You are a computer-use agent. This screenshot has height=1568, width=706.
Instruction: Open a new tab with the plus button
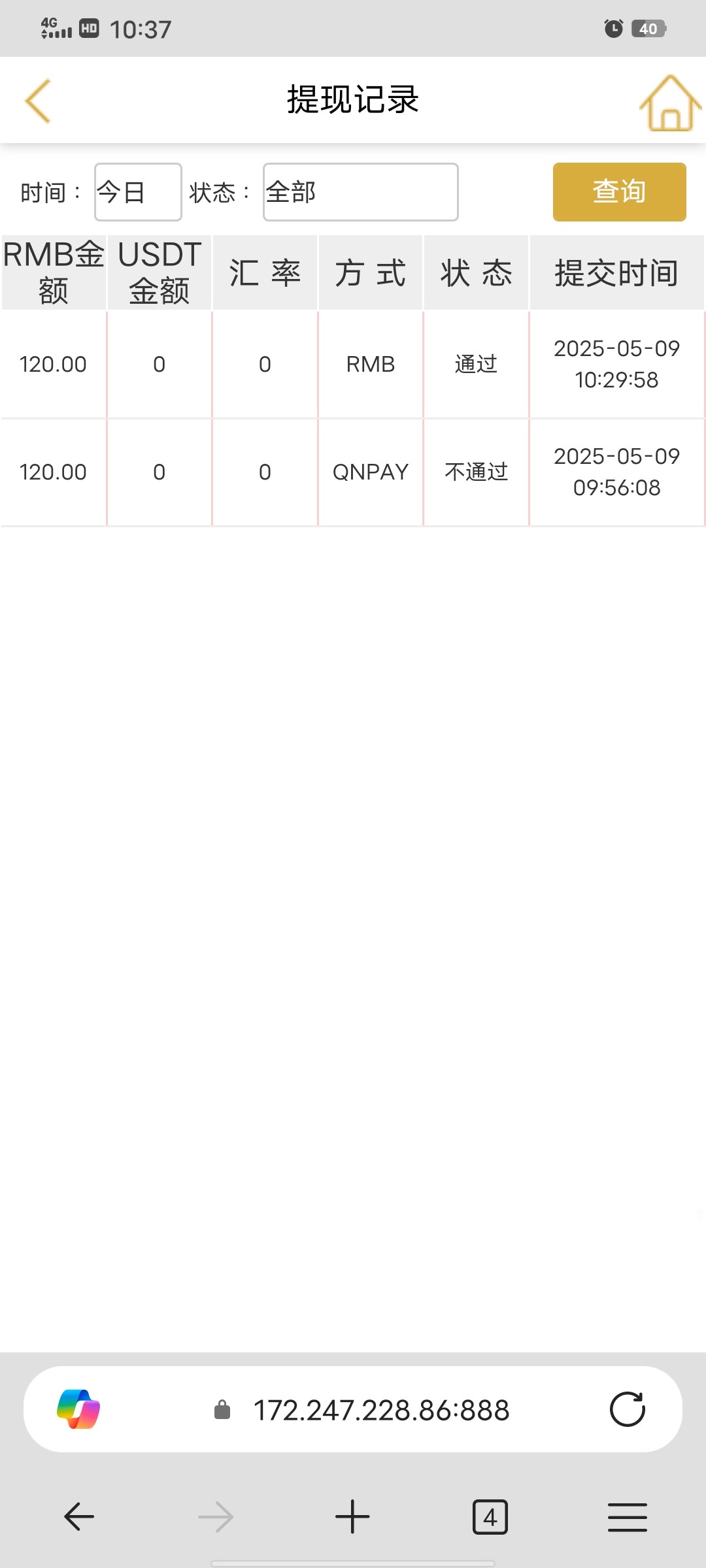tap(352, 1516)
